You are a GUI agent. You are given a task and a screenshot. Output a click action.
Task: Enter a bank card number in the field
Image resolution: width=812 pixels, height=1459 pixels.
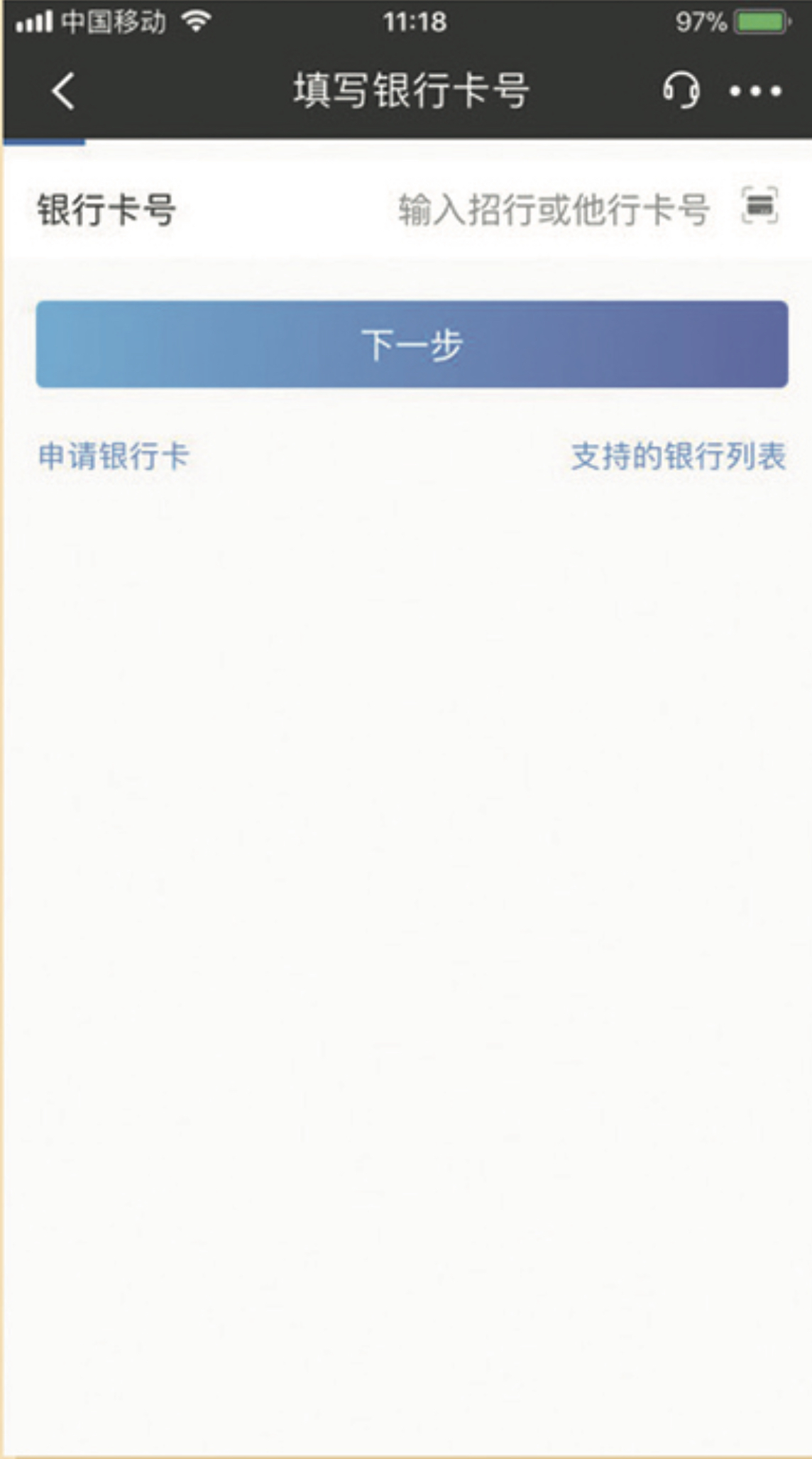(553, 209)
